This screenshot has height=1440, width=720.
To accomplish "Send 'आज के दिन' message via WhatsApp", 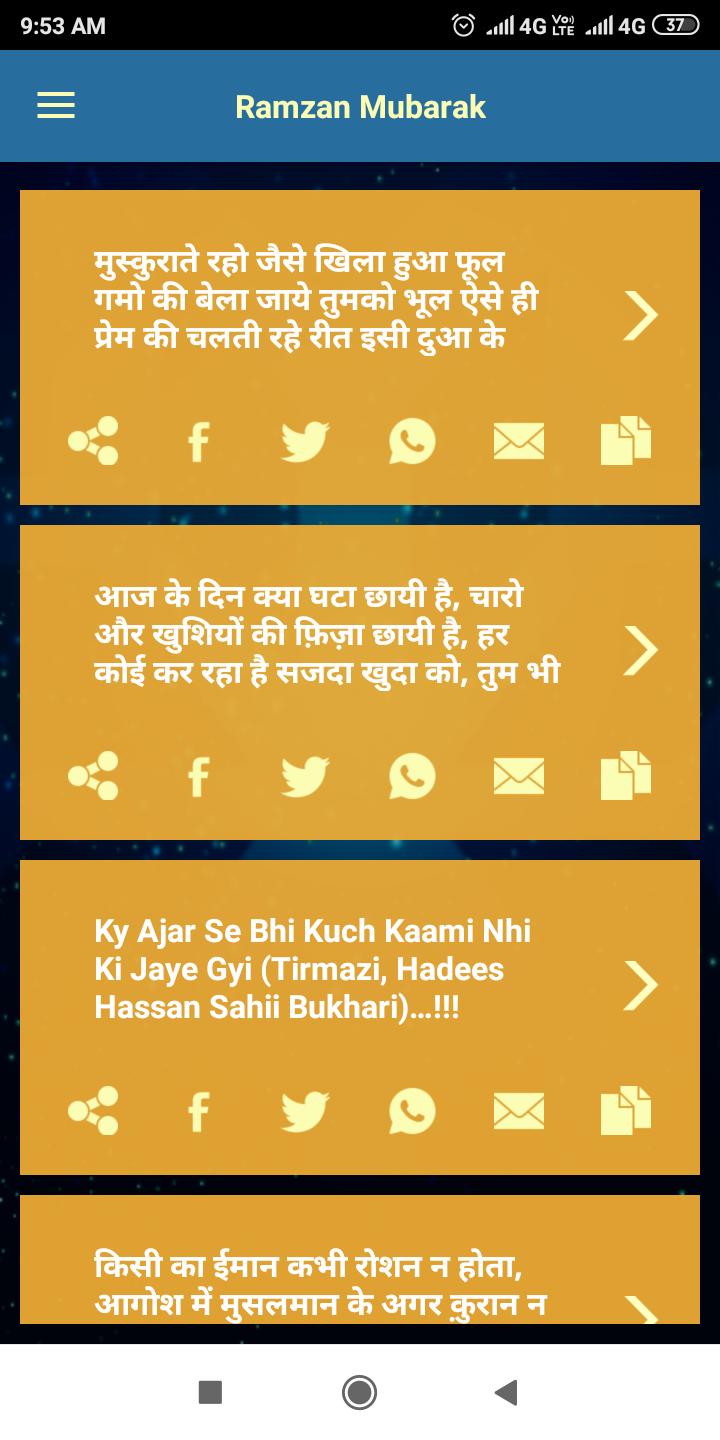I will (x=412, y=776).
